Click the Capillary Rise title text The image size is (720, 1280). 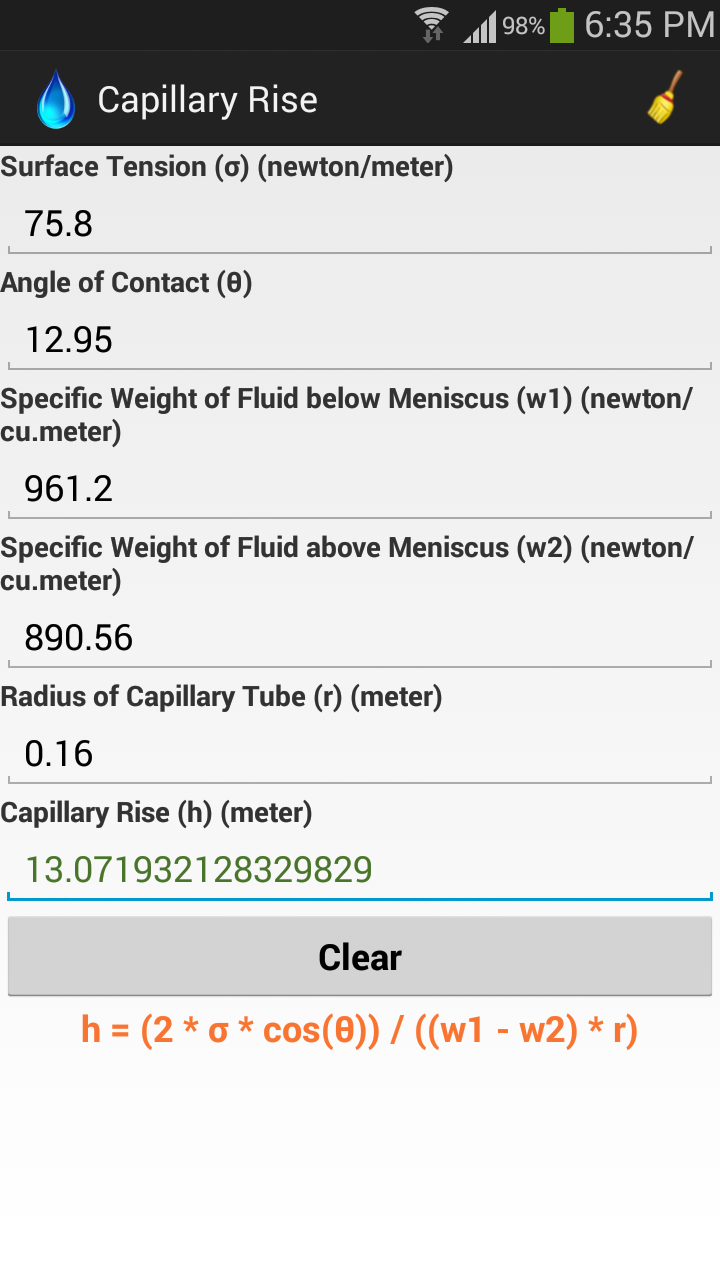[206, 98]
